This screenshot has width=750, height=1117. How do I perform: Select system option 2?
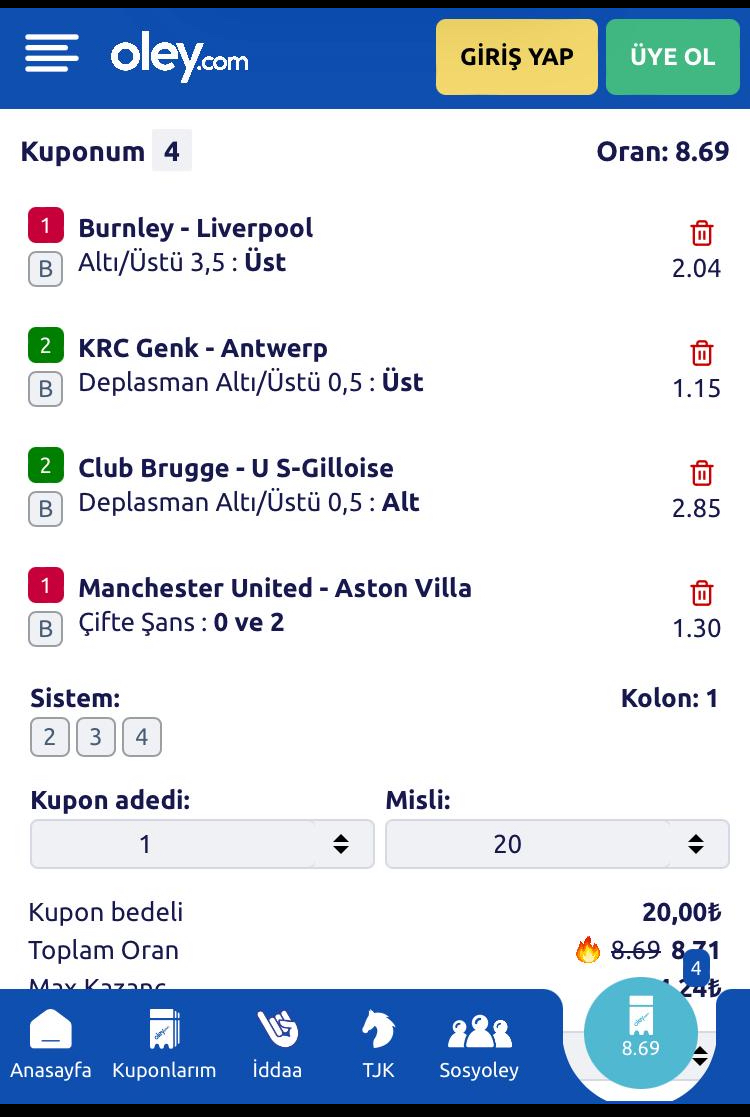pyautogui.click(x=49, y=738)
